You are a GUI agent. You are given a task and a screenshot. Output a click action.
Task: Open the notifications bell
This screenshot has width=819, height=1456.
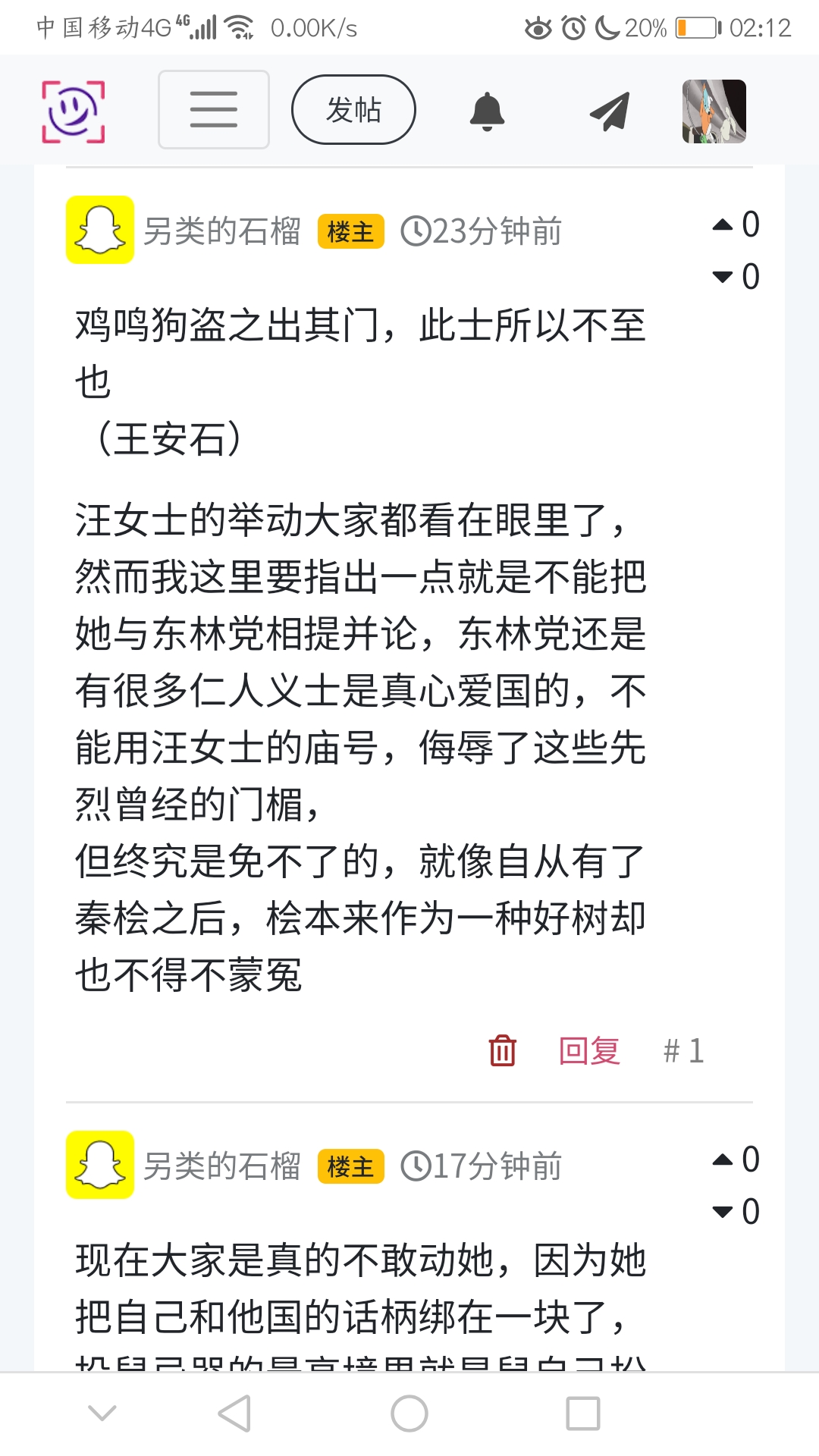[x=487, y=111]
